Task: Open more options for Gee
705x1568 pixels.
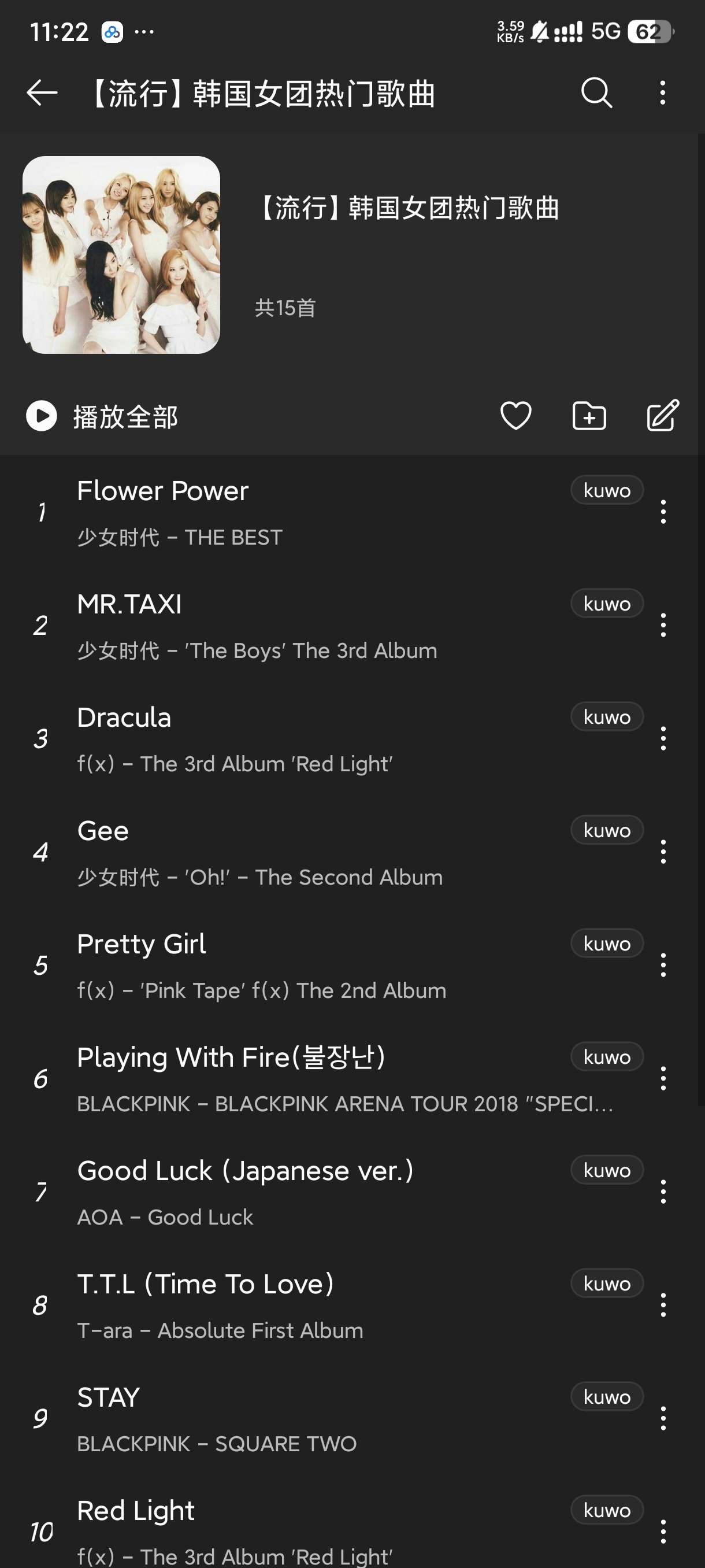Action: 663,852
